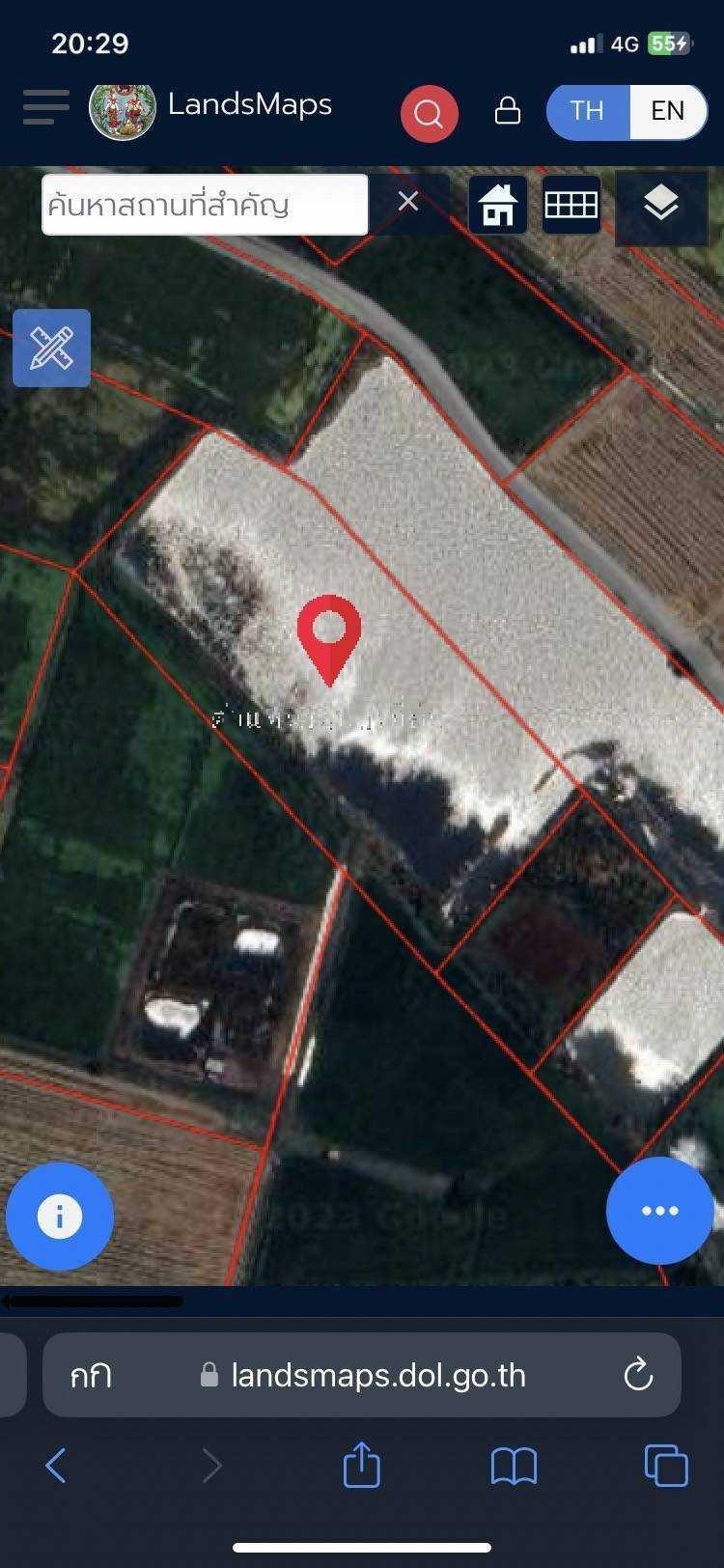Tap the red location pin
Viewport: 724px width, 1568px height.
click(x=329, y=639)
